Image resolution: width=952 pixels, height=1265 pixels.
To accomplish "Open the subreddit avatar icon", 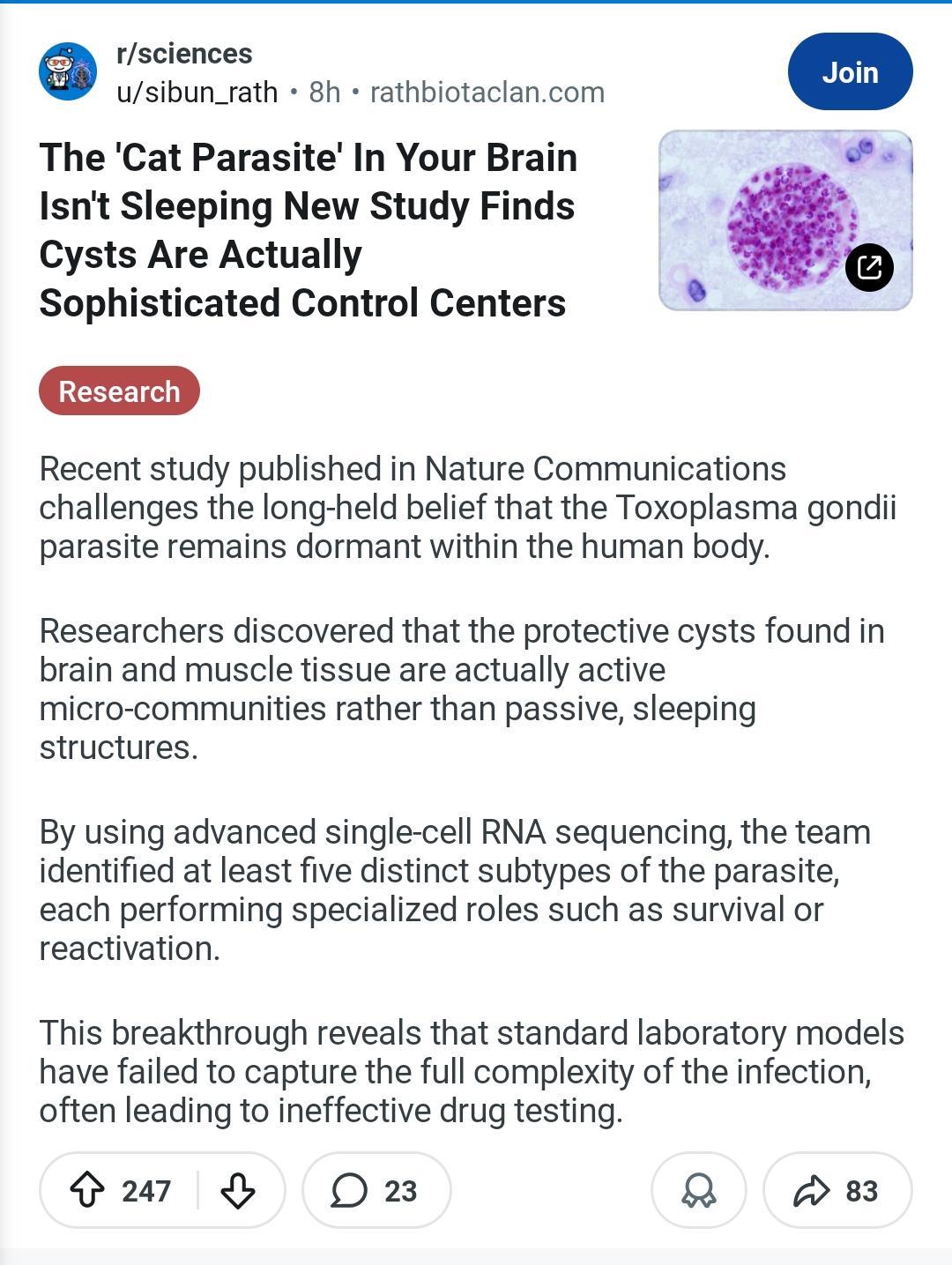I will 68,71.
